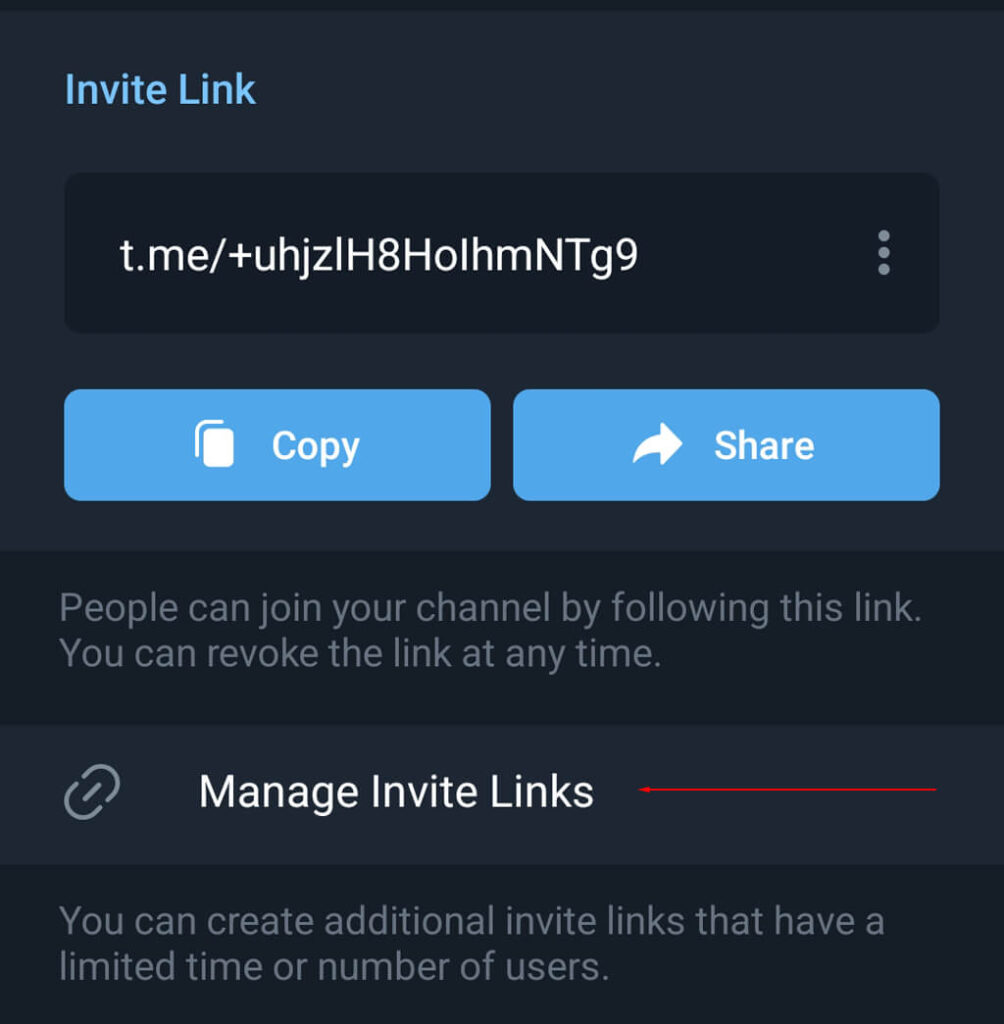Image resolution: width=1004 pixels, height=1024 pixels.
Task: Open the three-dot menu beside the invite link
Action: [x=883, y=253]
